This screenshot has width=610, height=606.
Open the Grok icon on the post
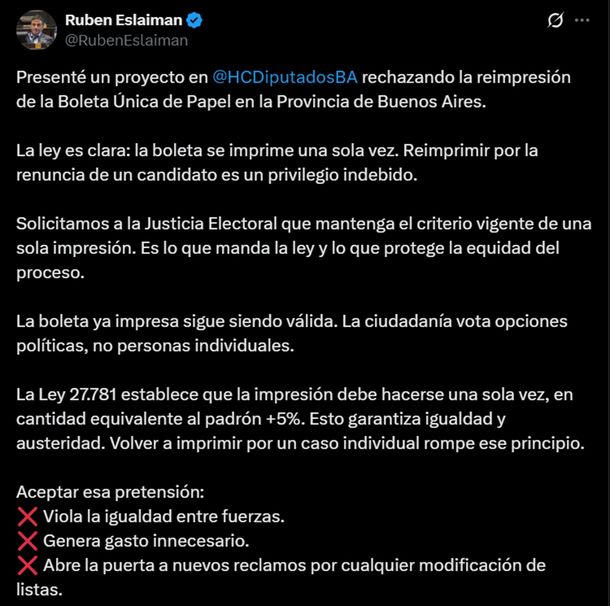tap(556, 21)
